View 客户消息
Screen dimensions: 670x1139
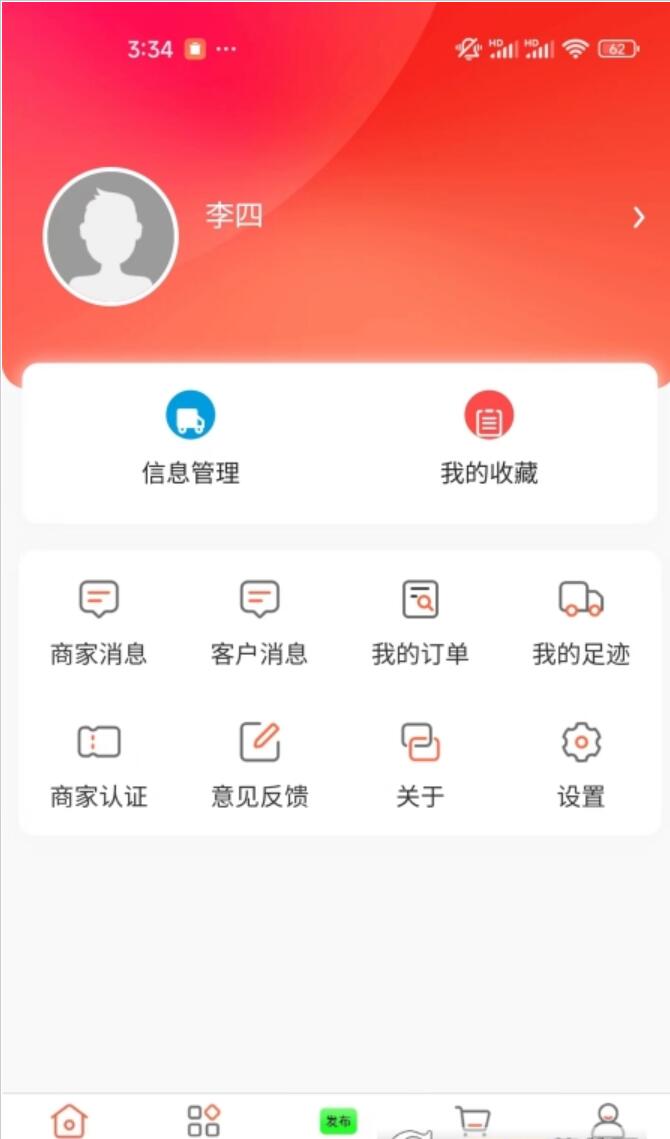tap(259, 623)
